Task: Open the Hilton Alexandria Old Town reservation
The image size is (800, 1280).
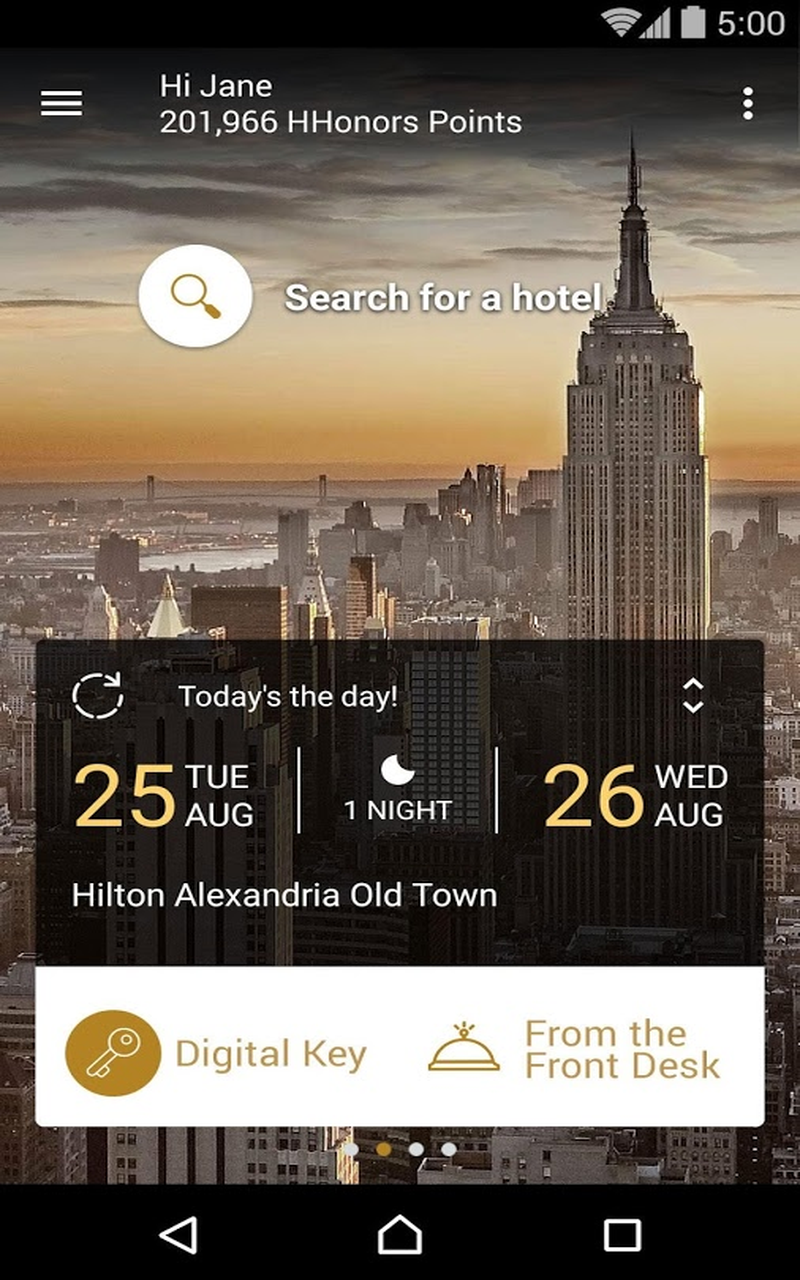Action: coord(285,894)
